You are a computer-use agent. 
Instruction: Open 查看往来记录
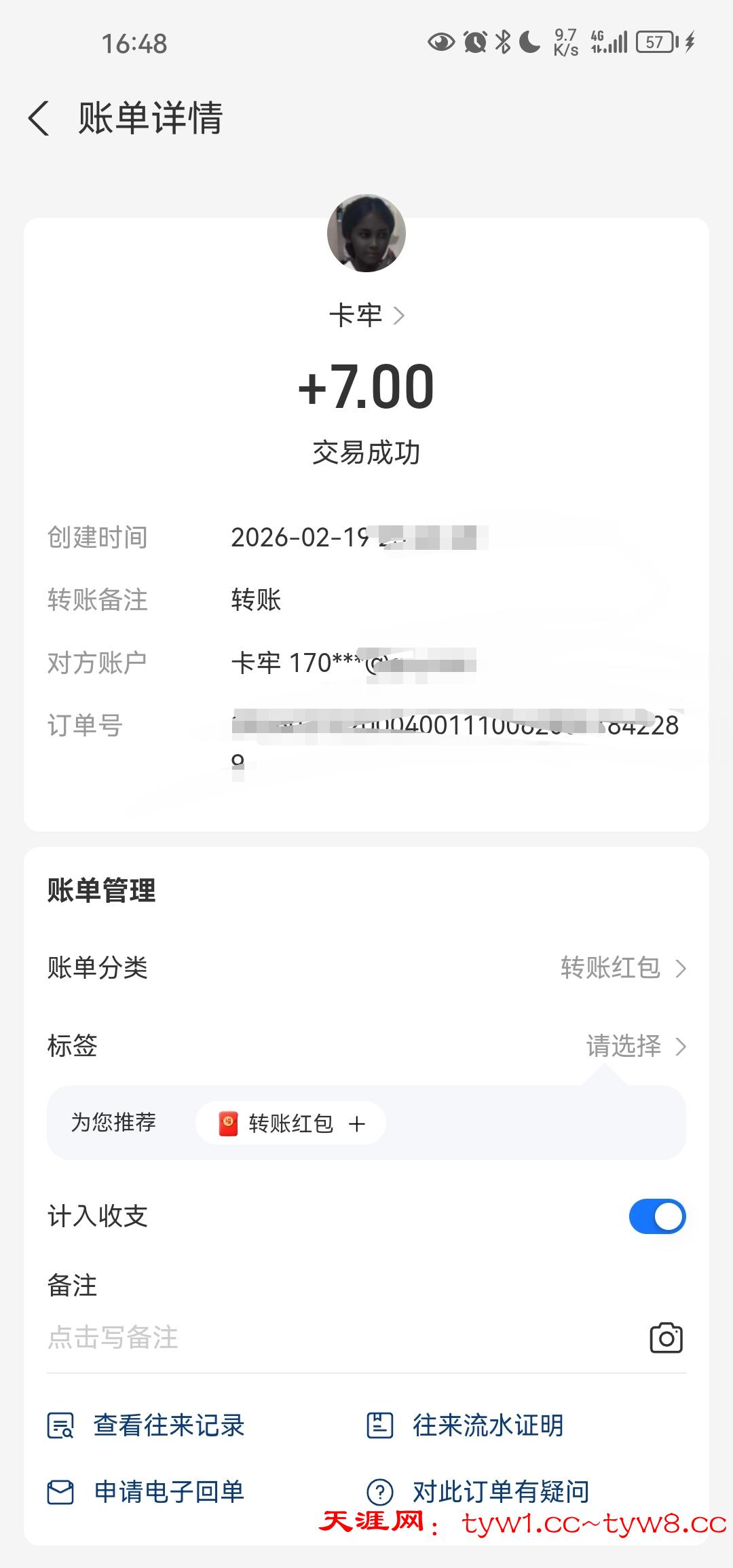(x=147, y=1425)
